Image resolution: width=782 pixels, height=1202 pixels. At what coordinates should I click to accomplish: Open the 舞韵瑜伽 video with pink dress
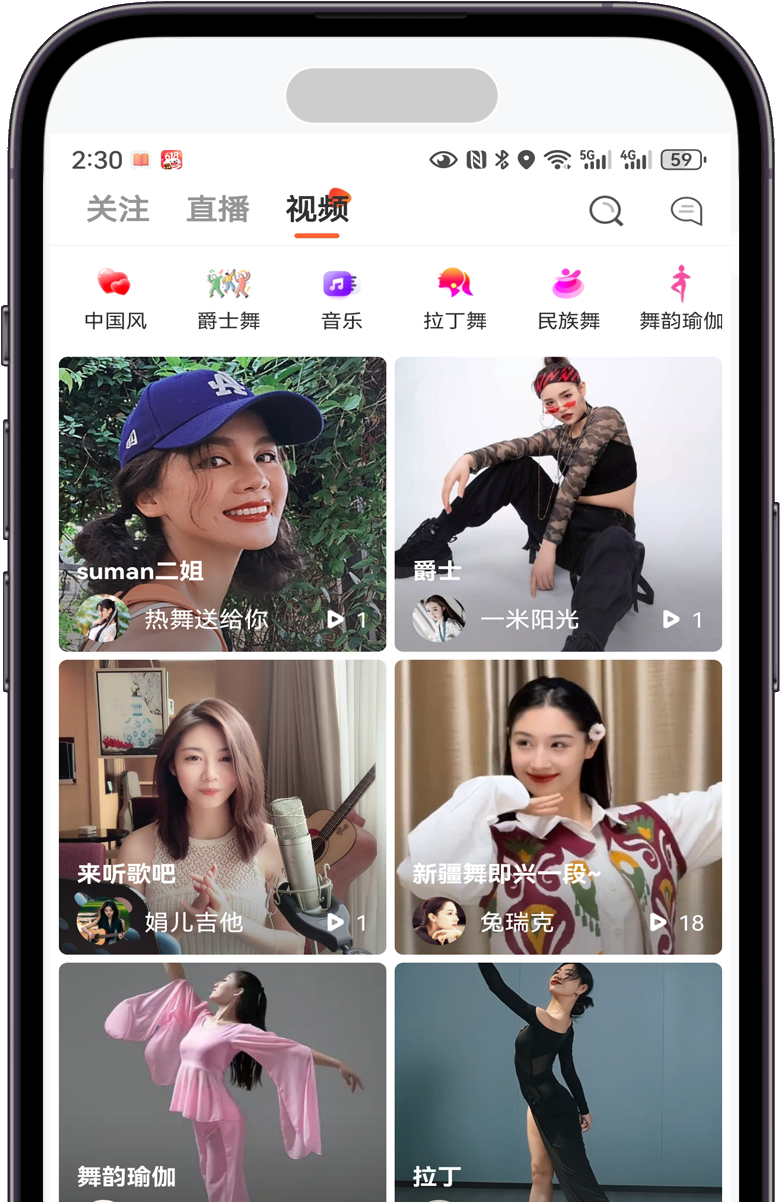(222, 1080)
